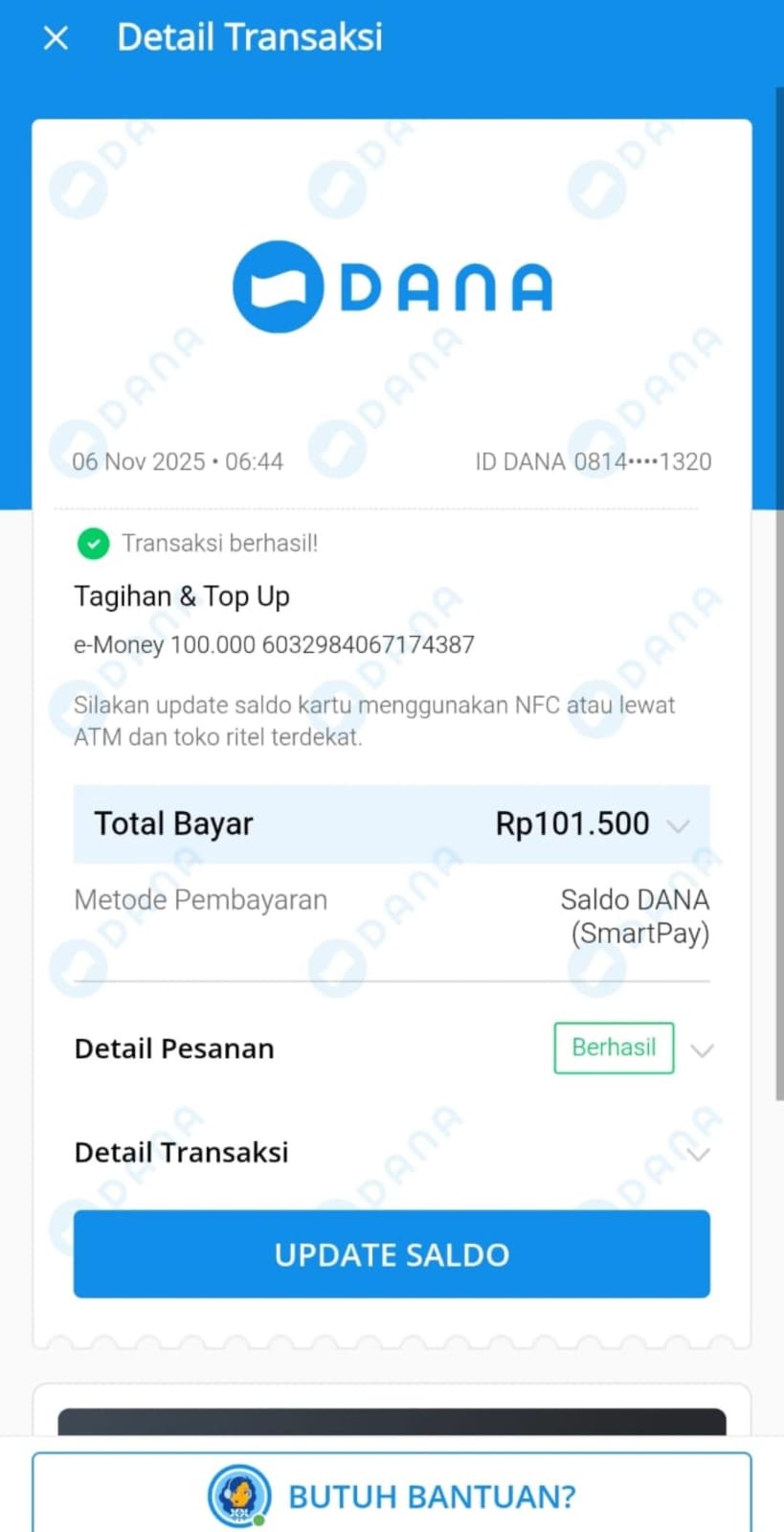Open Butuh Bantuan help
The width and height of the screenshot is (784, 1532).
click(x=392, y=1495)
